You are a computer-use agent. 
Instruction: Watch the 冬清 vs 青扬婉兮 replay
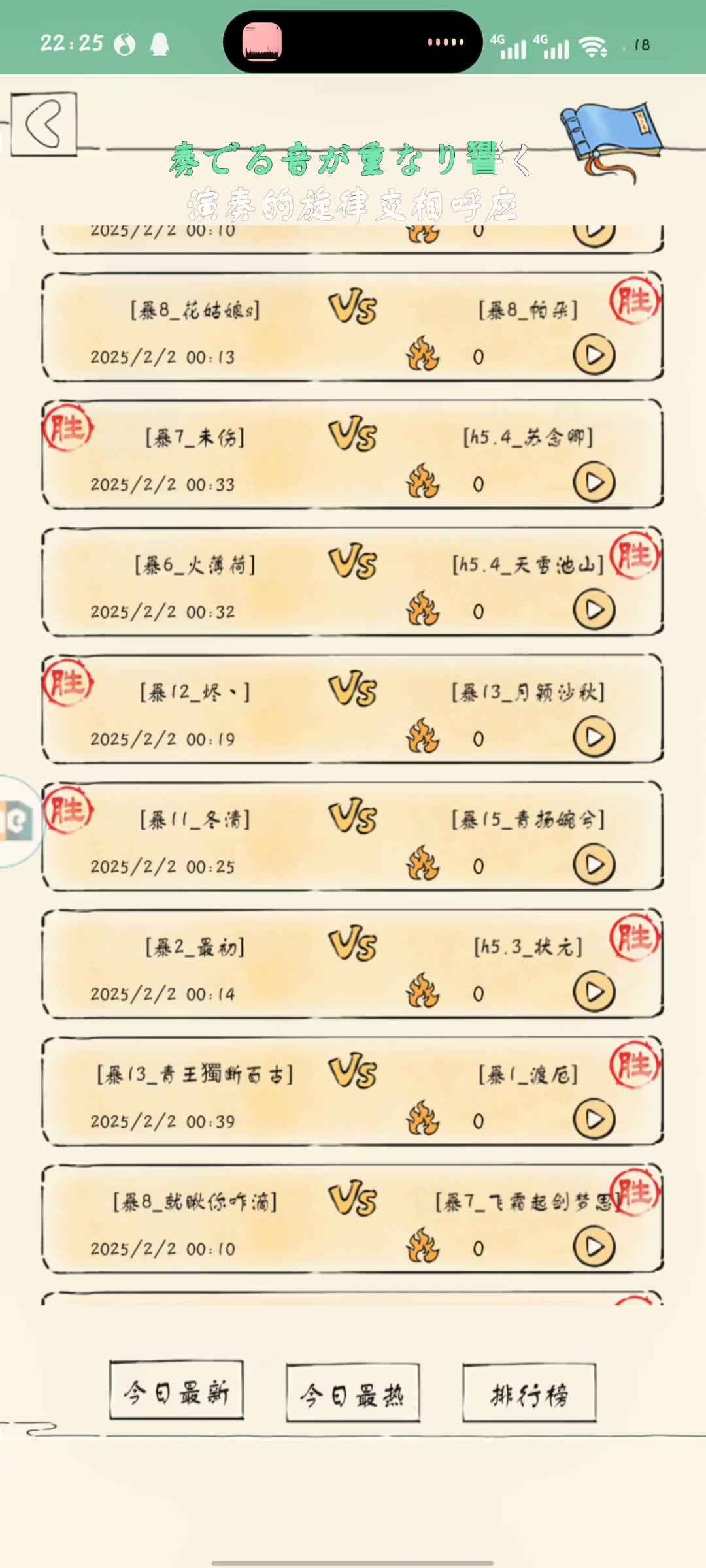tap(594, 864)
